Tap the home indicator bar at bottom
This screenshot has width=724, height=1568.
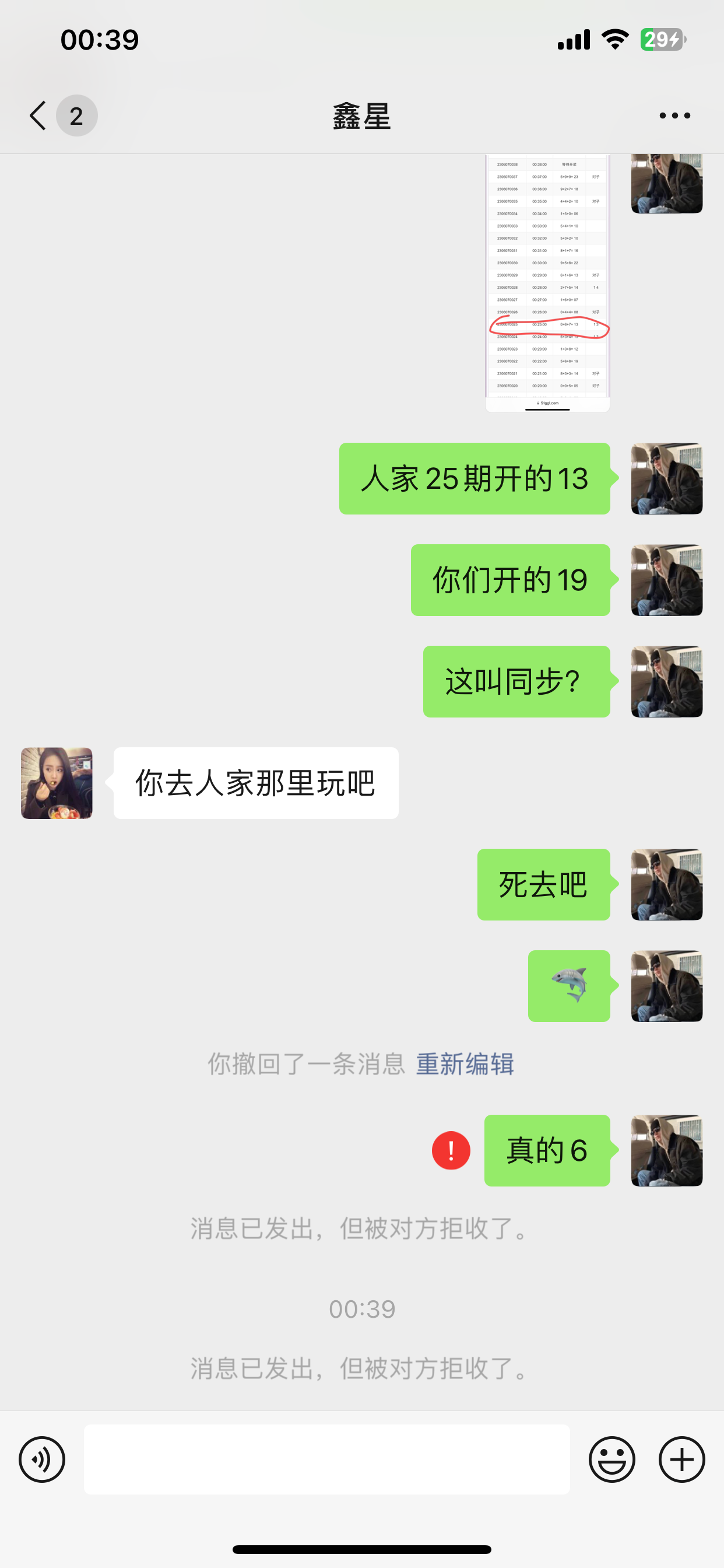tap(362, 1549)
